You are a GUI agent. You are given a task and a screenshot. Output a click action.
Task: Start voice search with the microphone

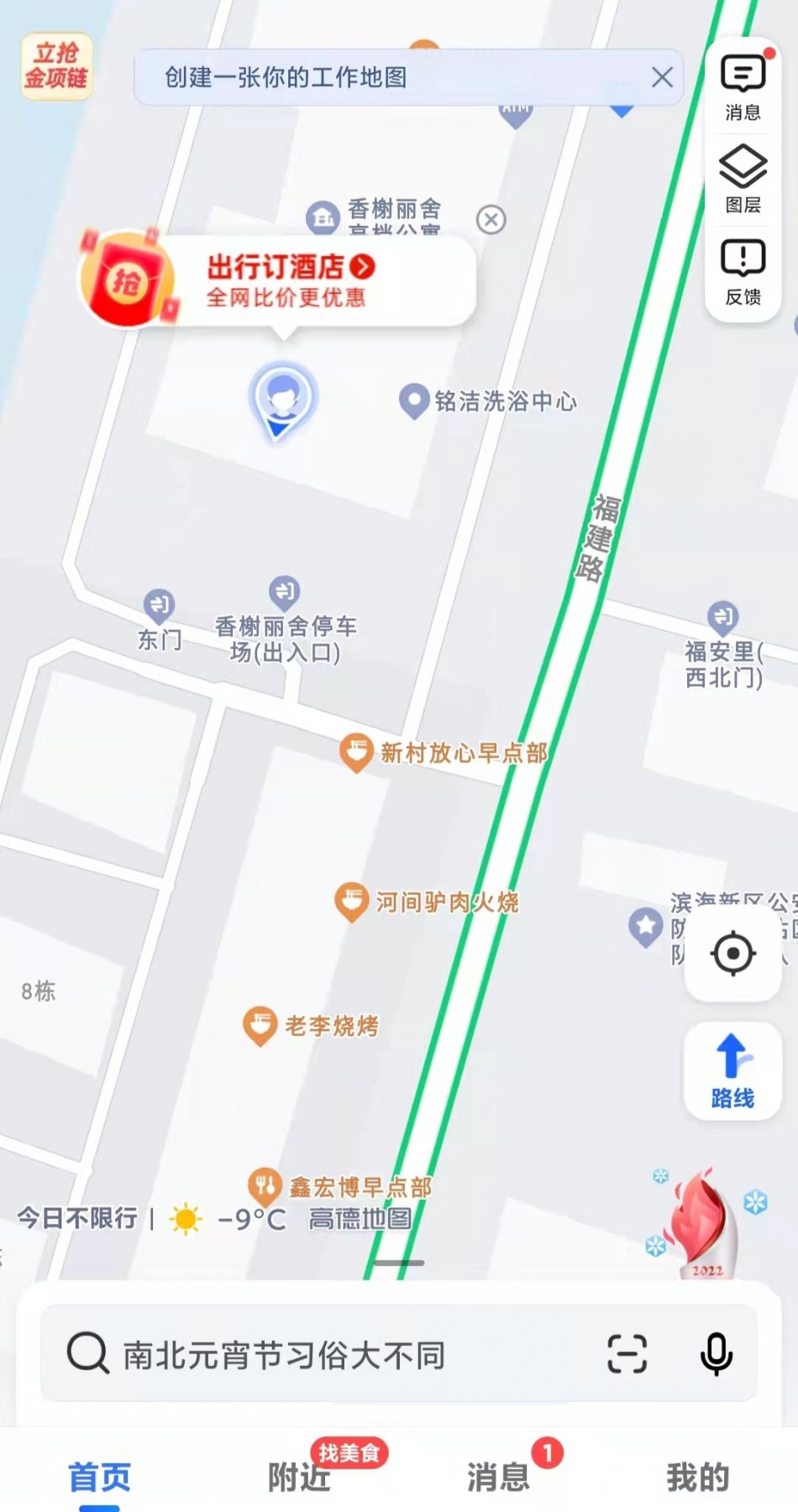click(716, 1354)
